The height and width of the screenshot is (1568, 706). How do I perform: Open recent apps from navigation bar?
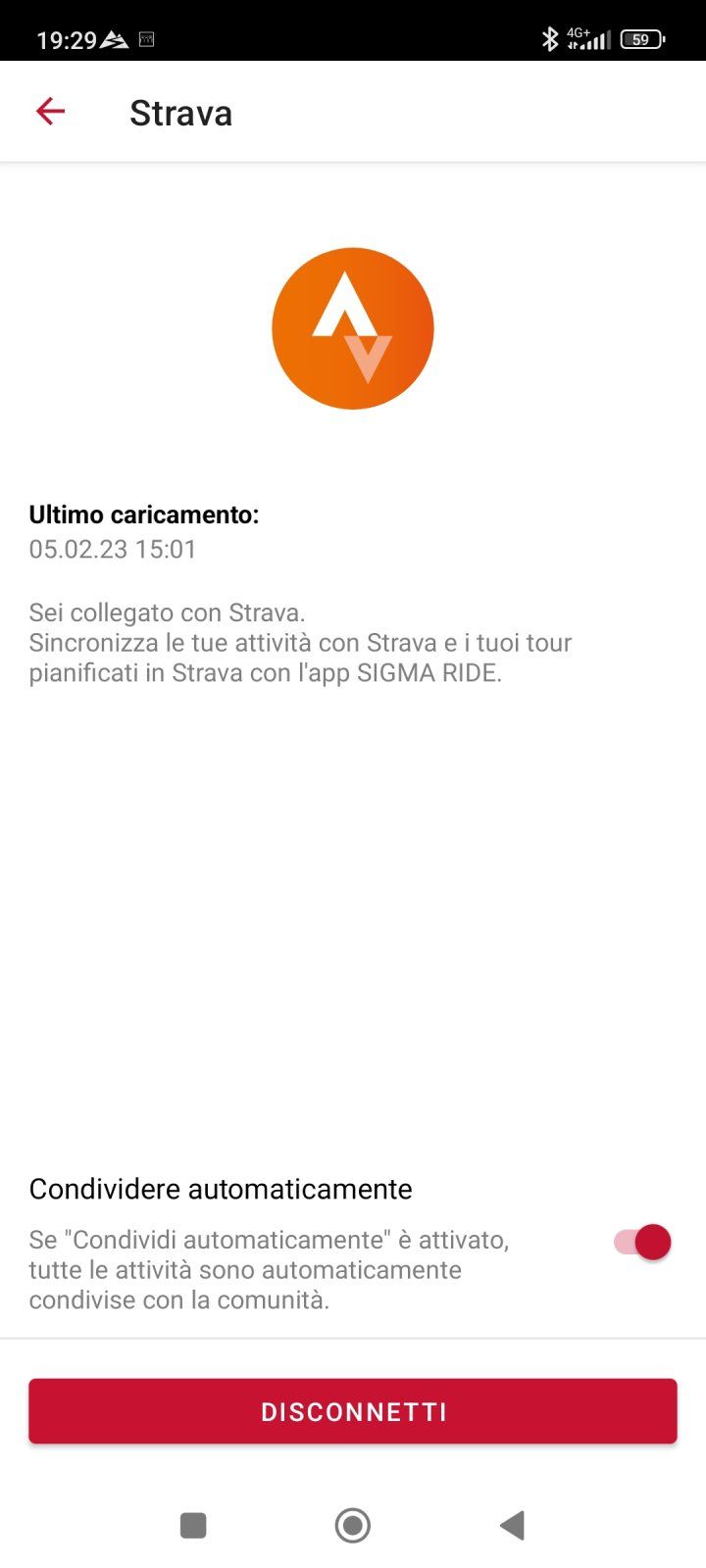(193, 1526)
